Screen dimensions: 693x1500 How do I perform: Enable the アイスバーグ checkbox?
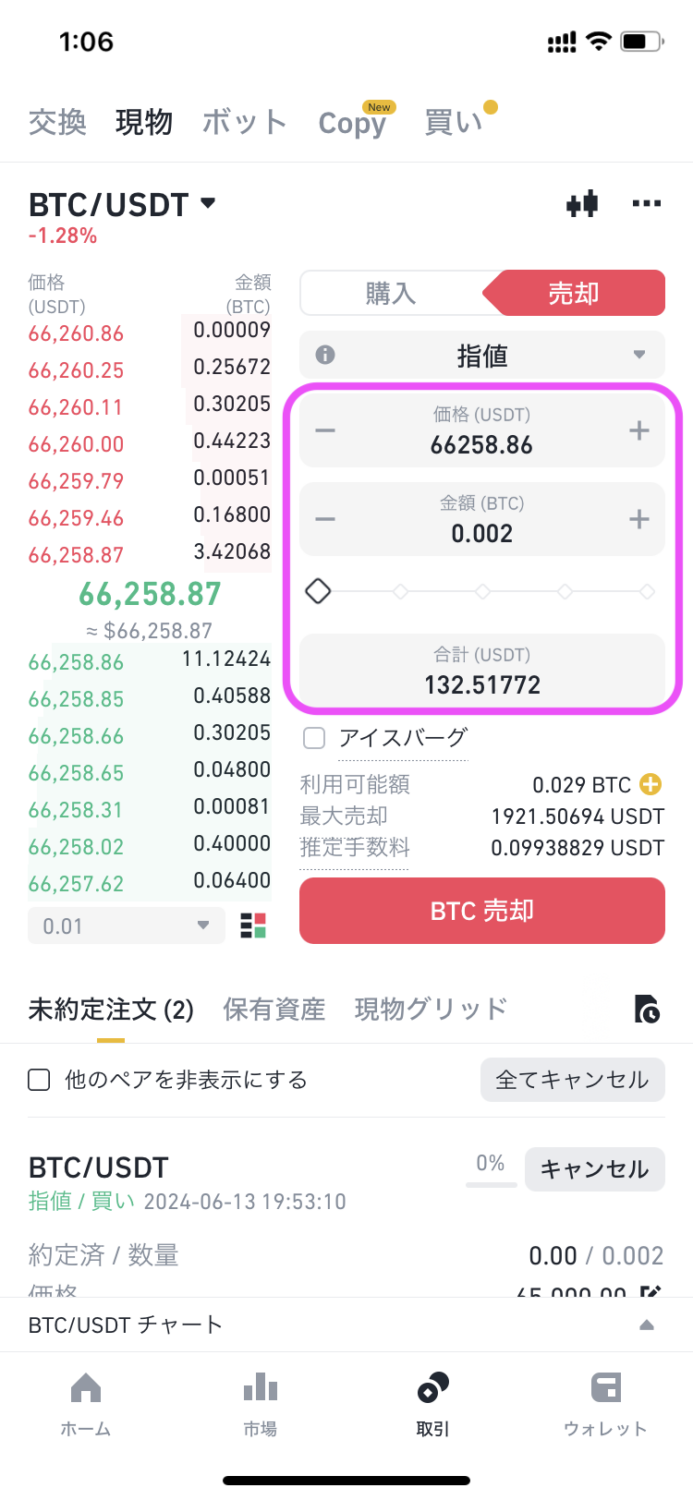pyautogui.click(x=315, y=739)
